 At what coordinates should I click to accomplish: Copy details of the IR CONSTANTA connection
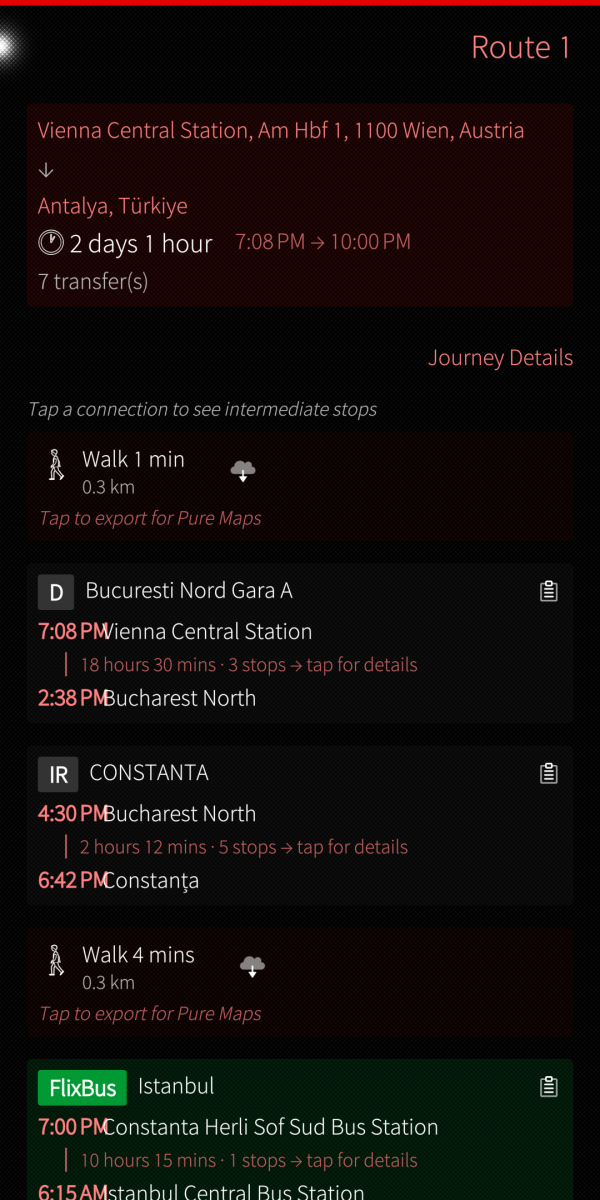(548, 773)
